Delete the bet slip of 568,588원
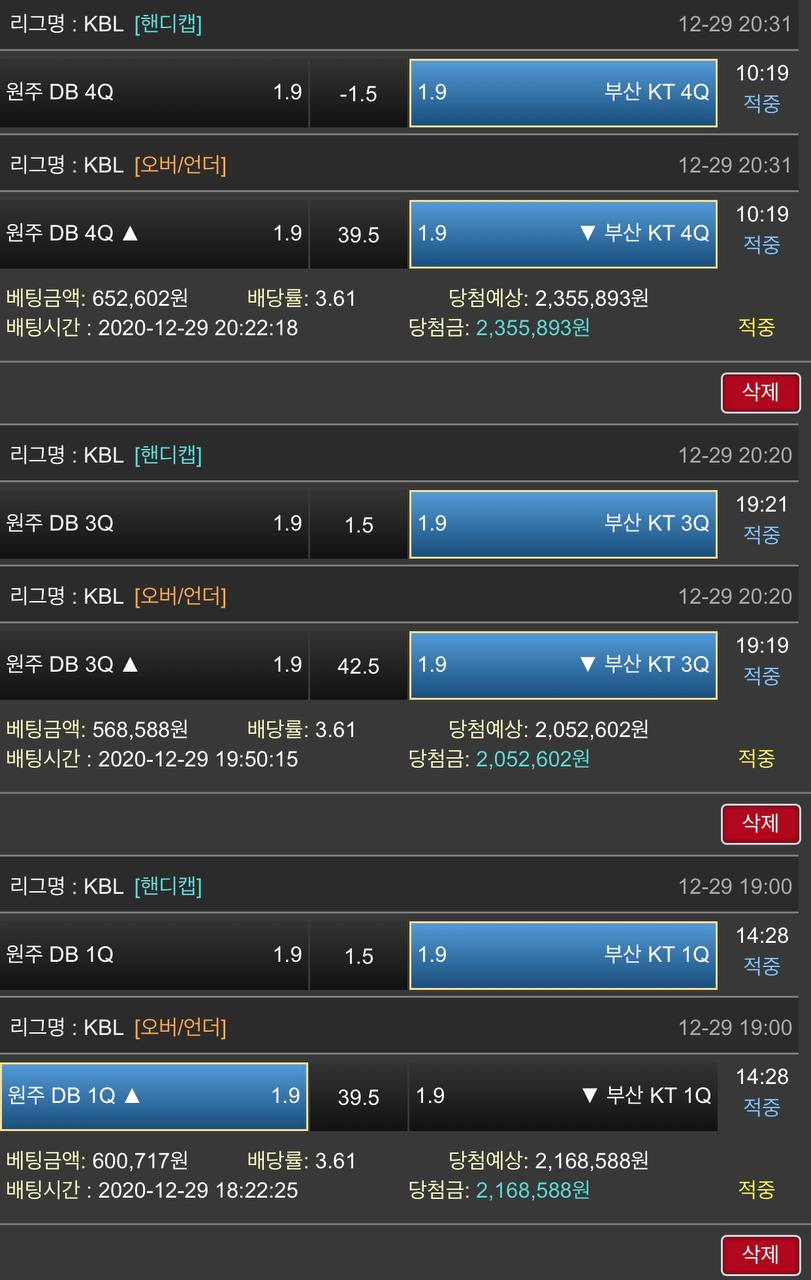 (760, 824)
